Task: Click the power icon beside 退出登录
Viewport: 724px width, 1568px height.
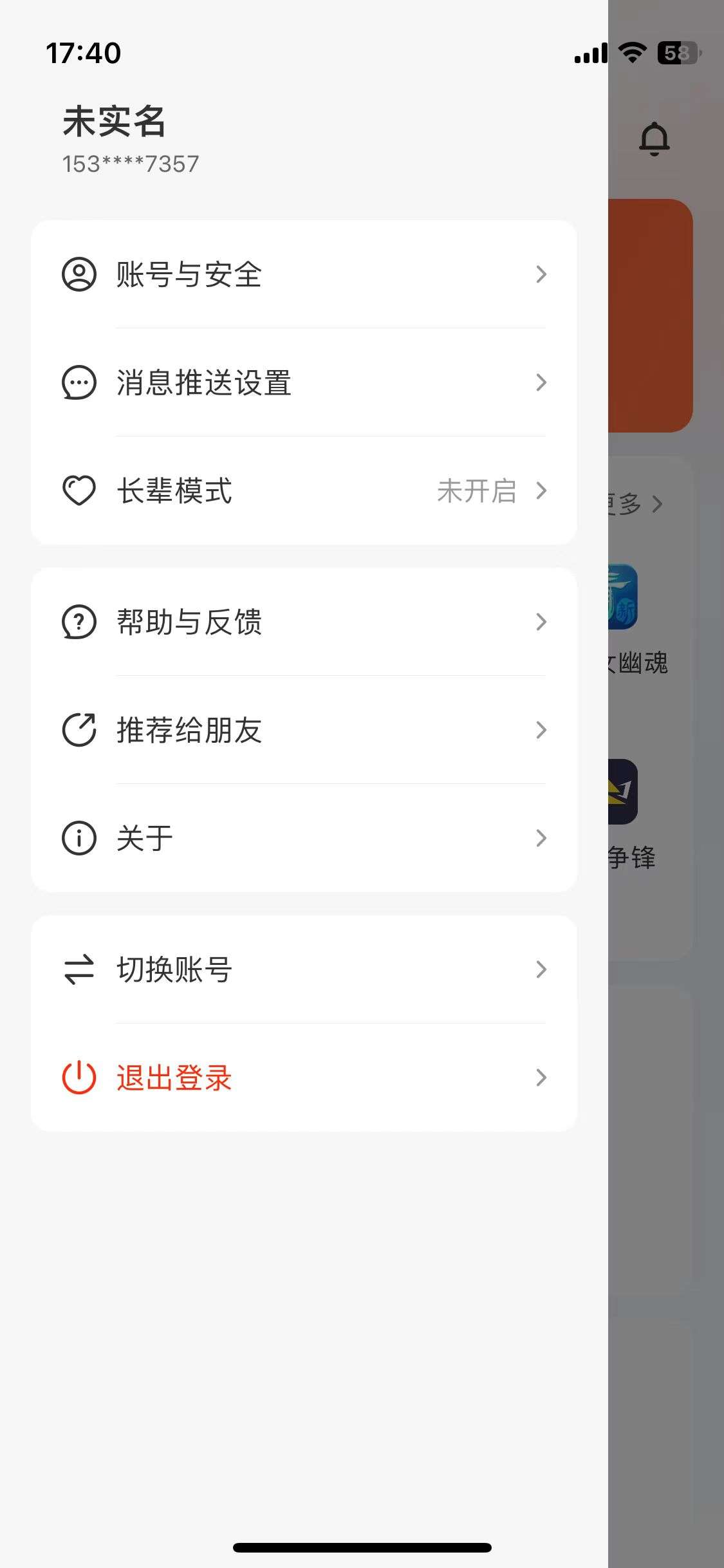Action: (x=79, y=1078)
